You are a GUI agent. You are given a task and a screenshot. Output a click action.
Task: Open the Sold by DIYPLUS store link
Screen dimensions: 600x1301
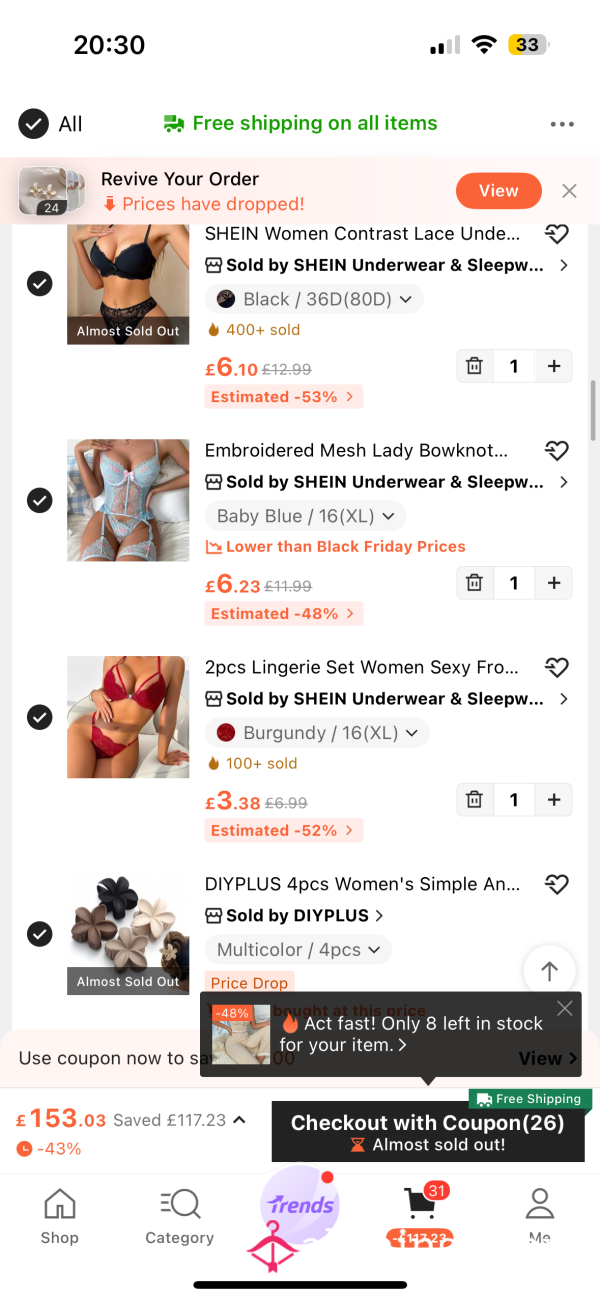295,915
